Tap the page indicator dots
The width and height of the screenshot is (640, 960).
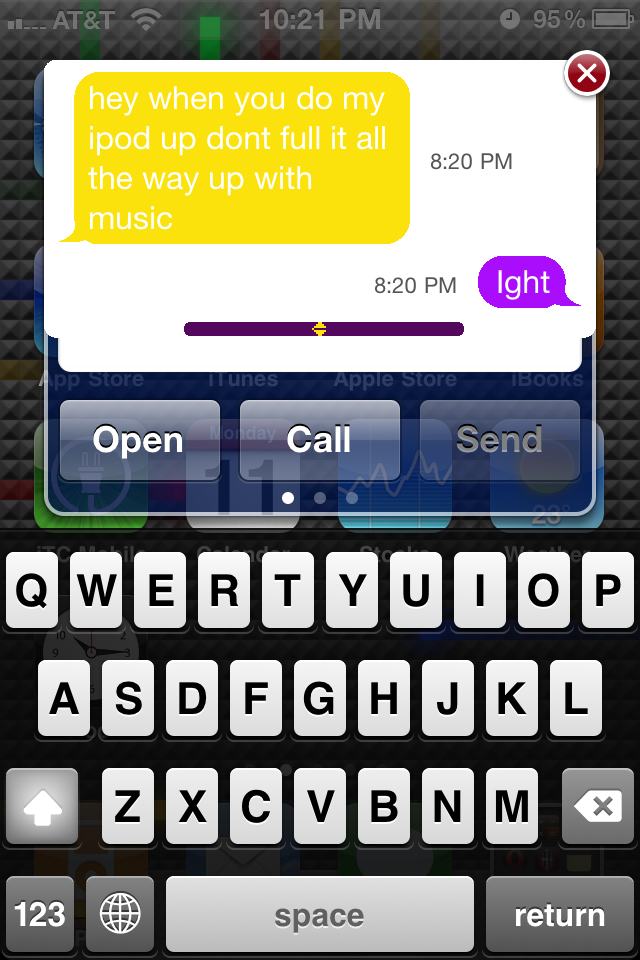click(x=320, y=497)
